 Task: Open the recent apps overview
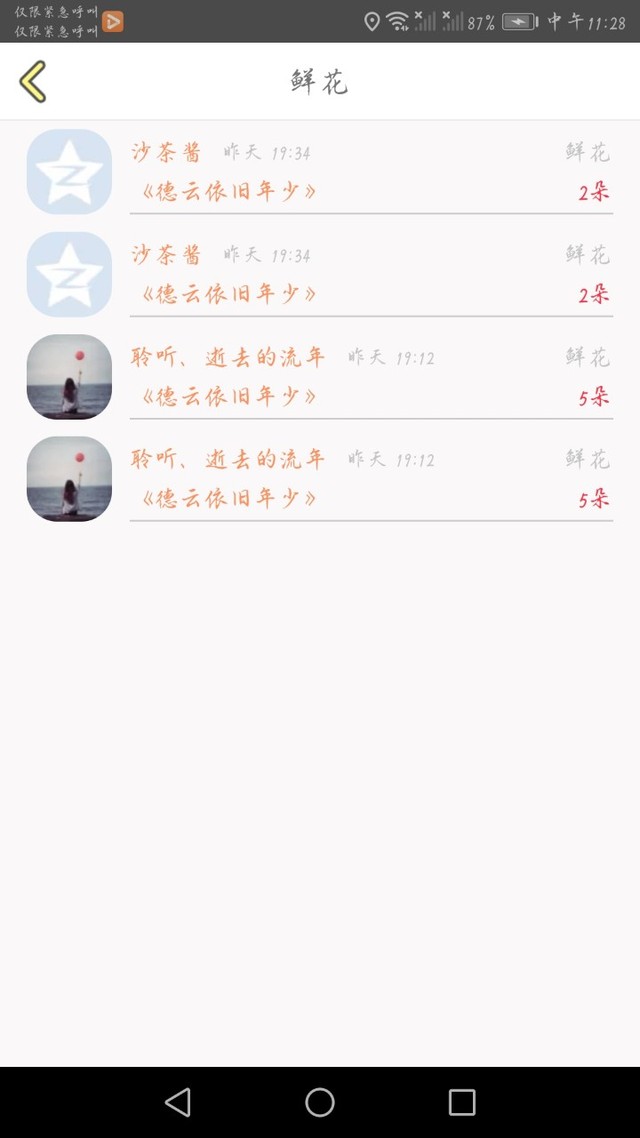462,1102
